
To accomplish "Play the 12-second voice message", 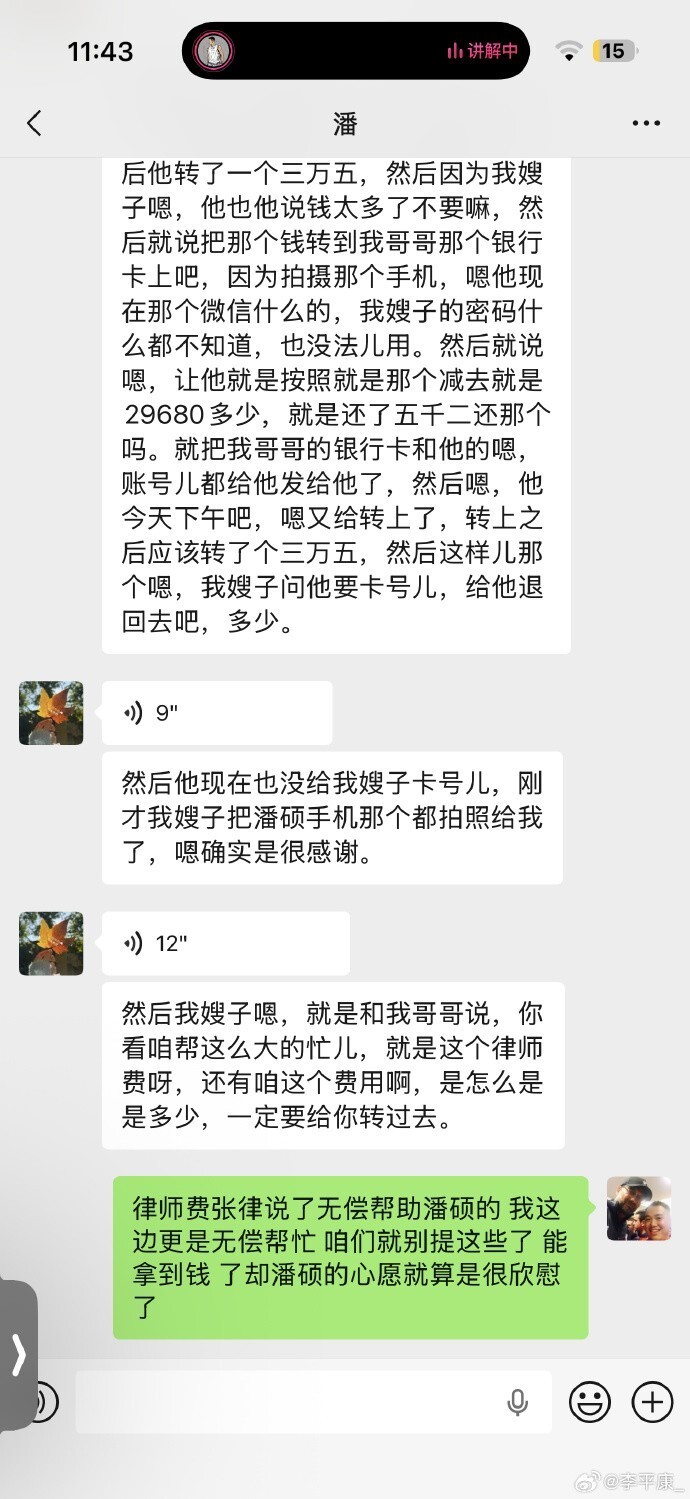I will (x=225, y=943).
